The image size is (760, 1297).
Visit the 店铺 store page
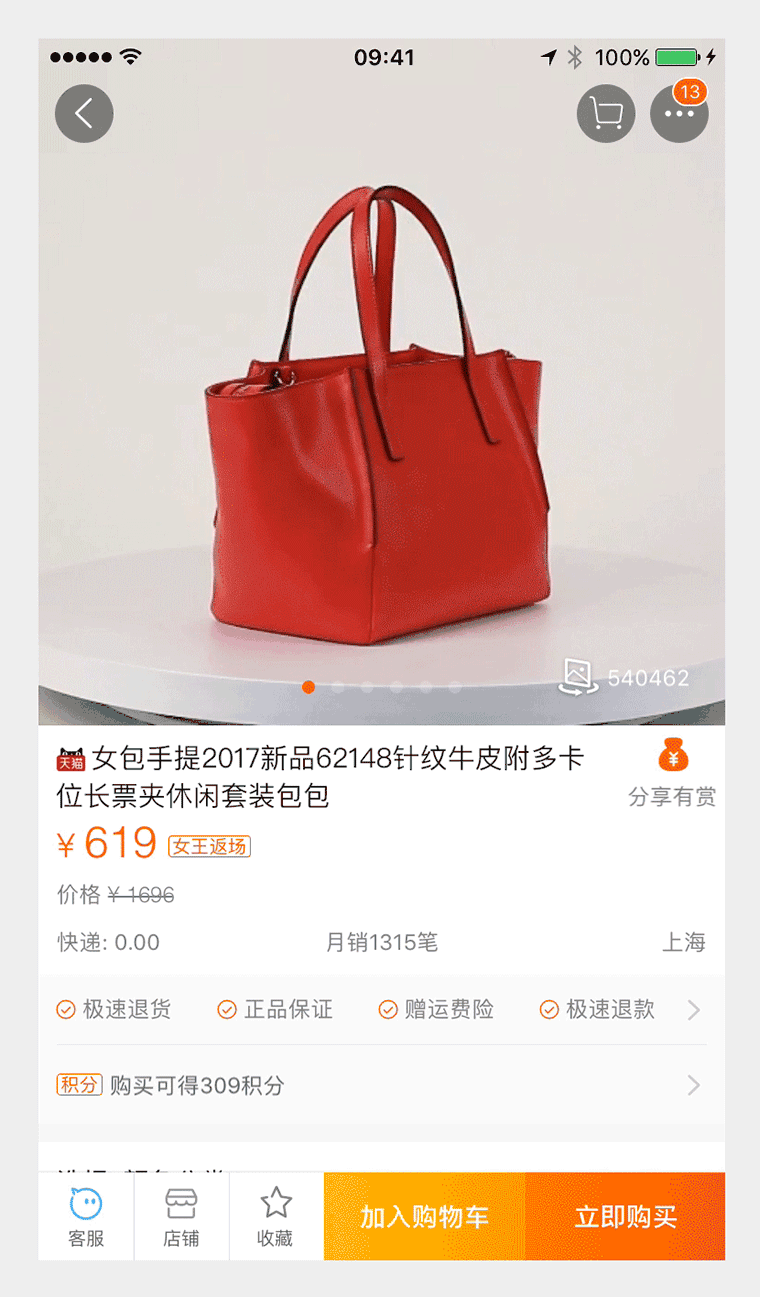181,1216
